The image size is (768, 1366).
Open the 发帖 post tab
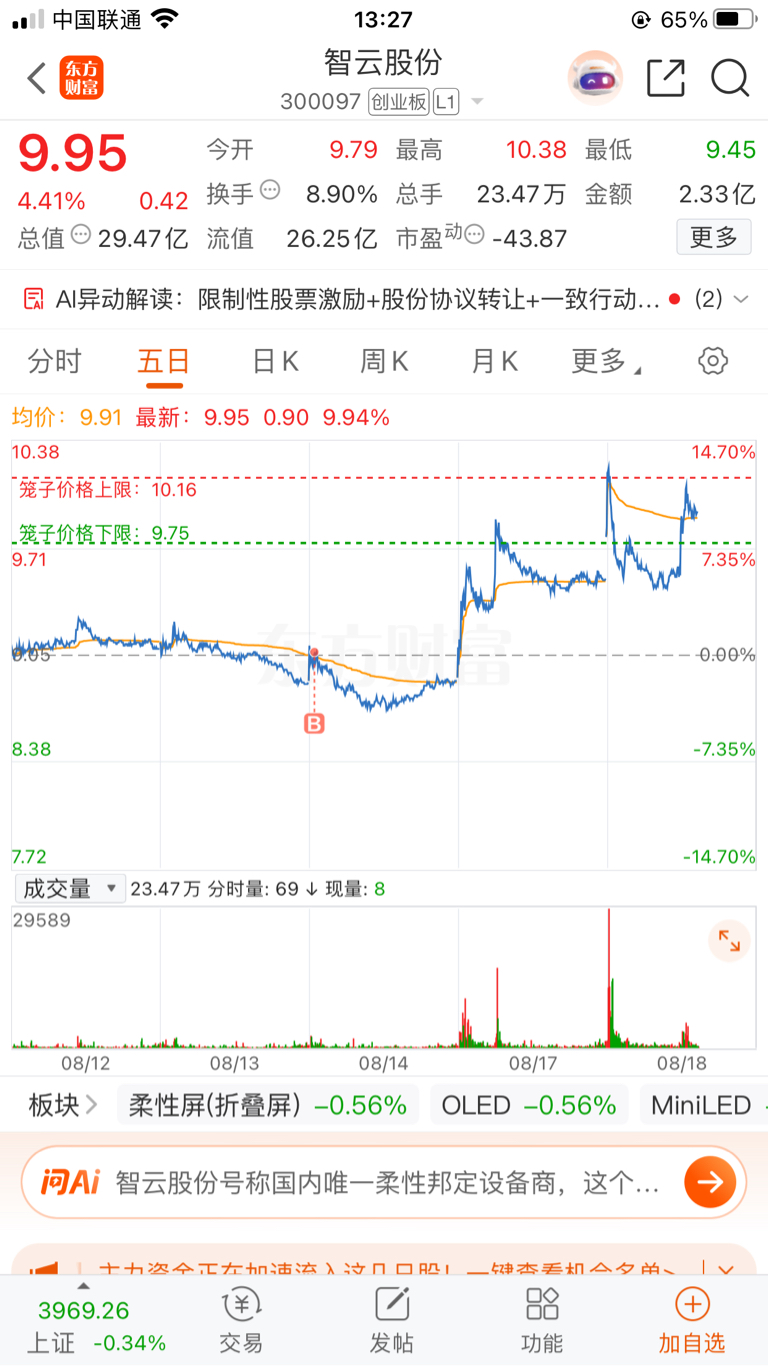pos(392,1321)
